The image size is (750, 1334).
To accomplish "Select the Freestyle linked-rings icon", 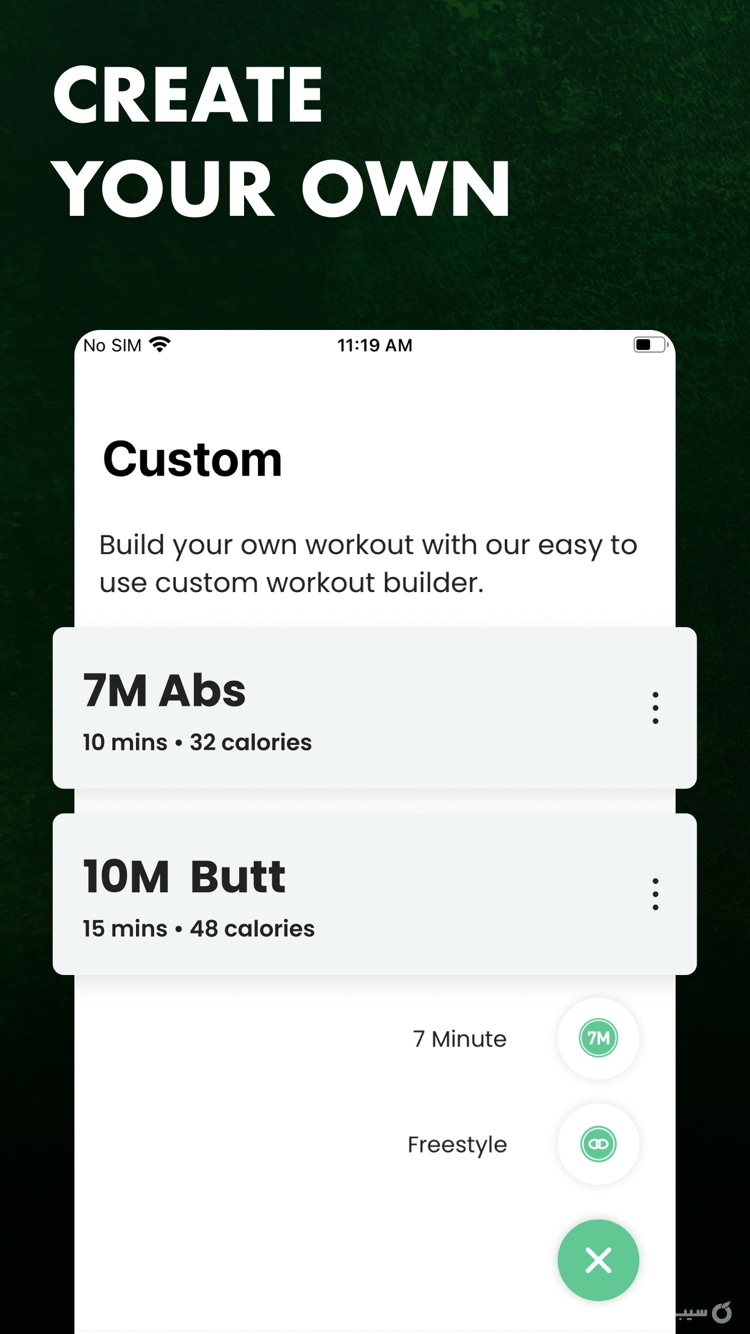I will pyautogui.click(x=598, y=1144).
